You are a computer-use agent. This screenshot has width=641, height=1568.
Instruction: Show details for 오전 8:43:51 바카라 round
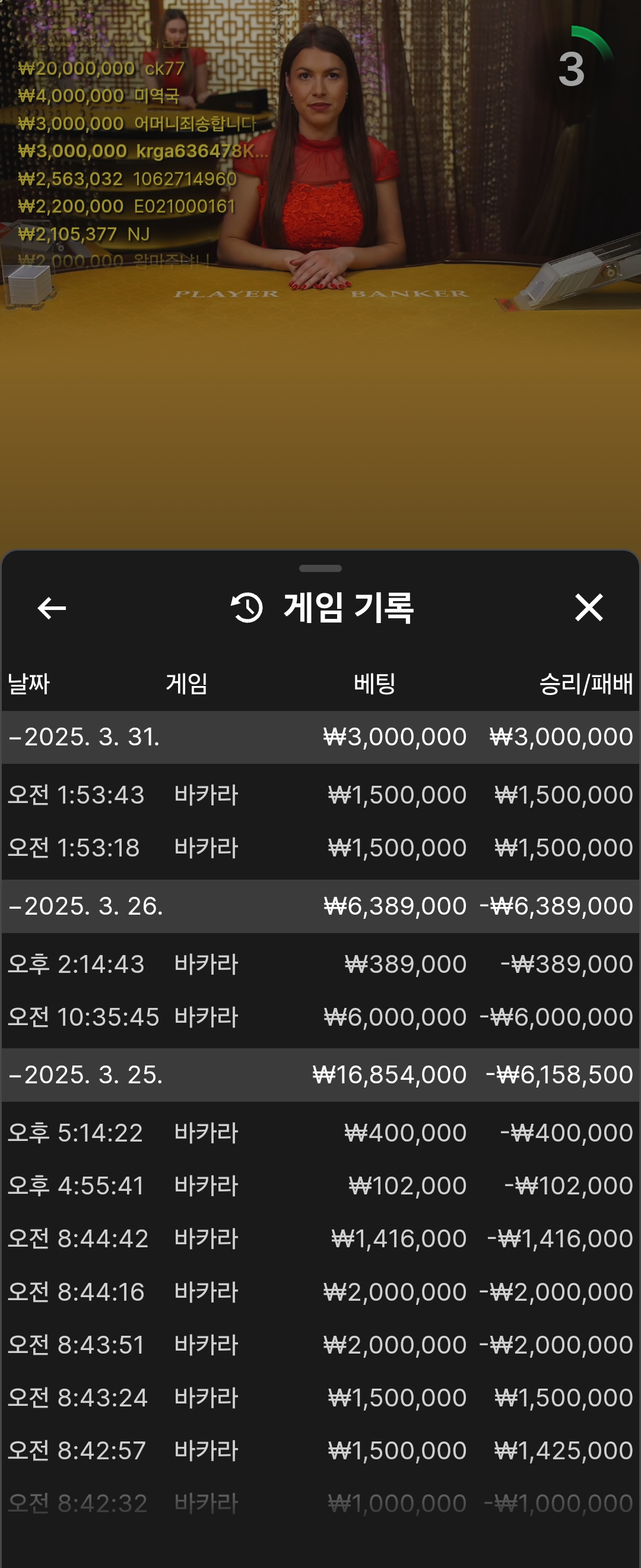pos(320,1345)
